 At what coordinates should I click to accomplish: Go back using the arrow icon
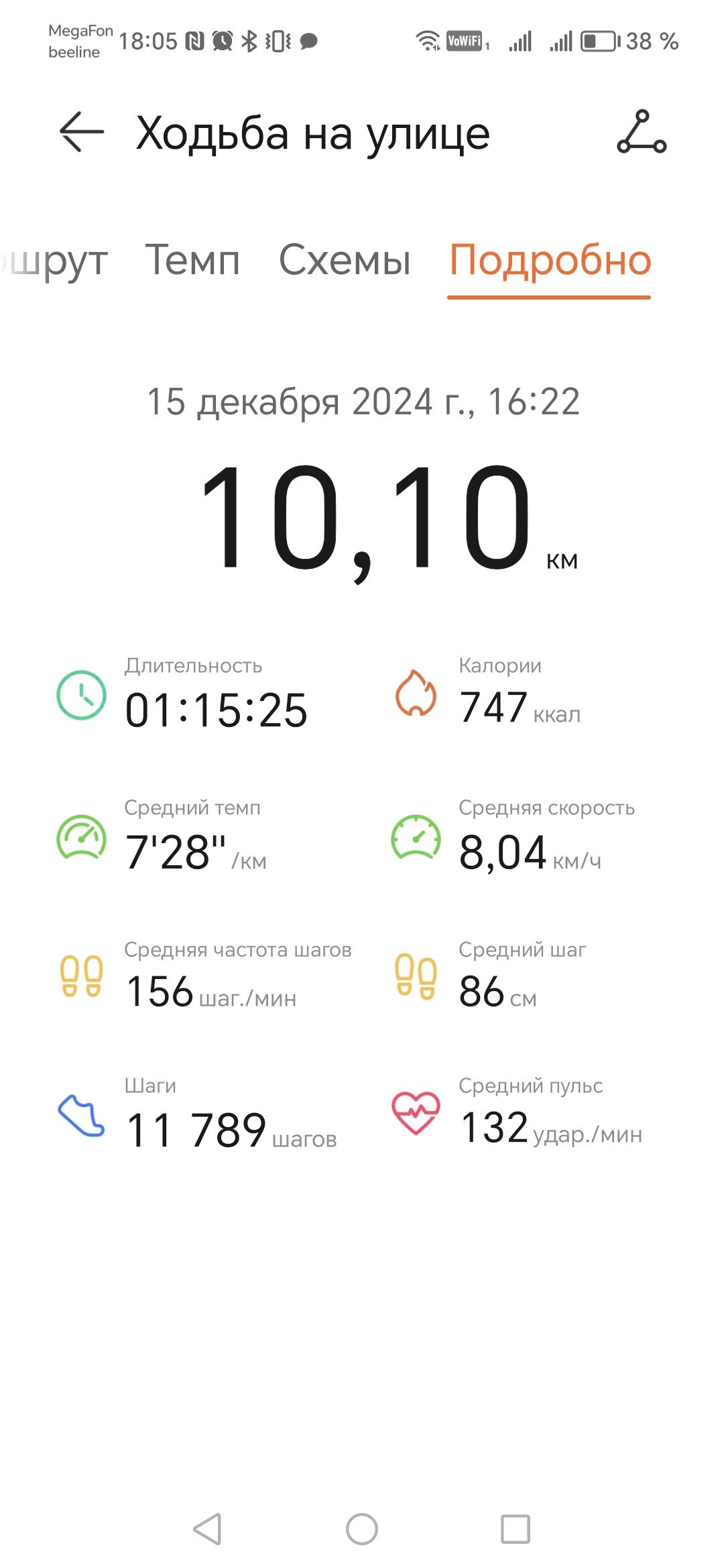(x=82, y=132)
